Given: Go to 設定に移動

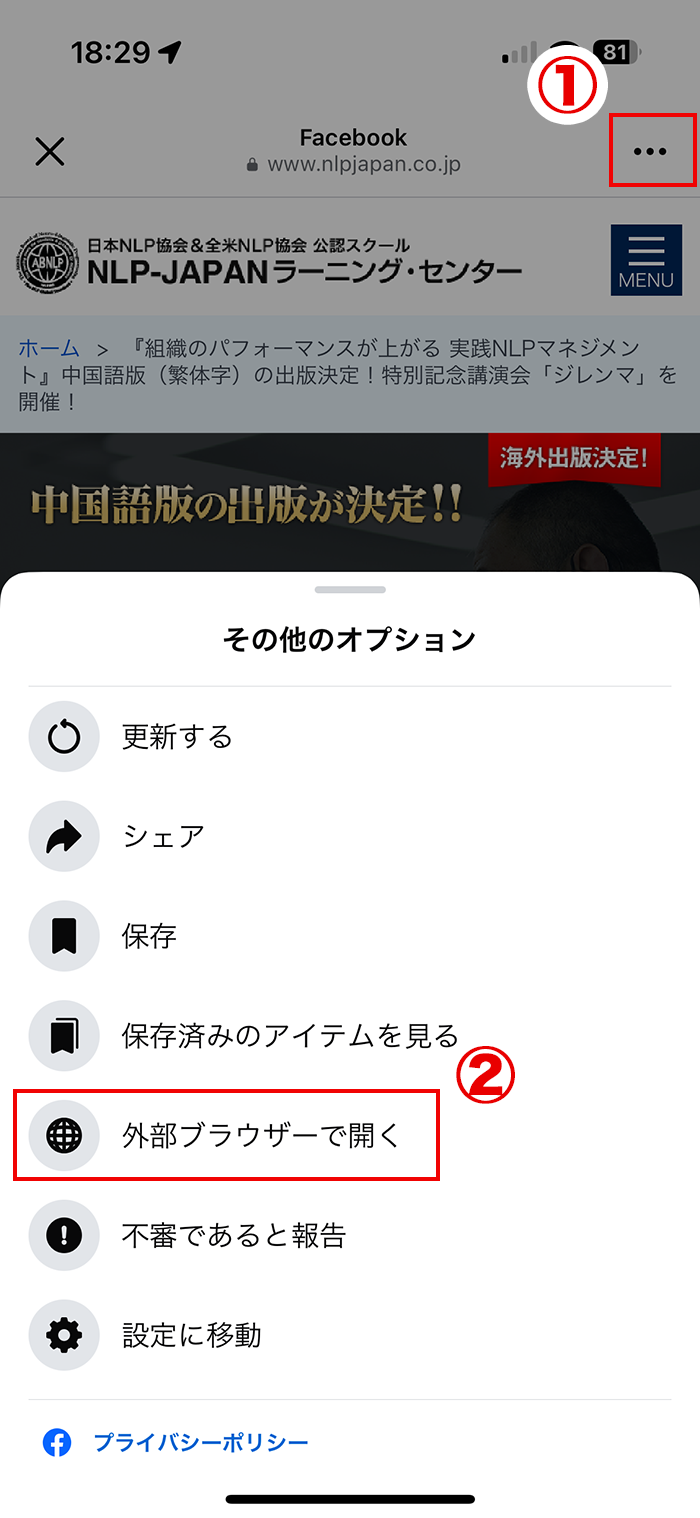Looking at the screenshot, I should click(350, 1334).
